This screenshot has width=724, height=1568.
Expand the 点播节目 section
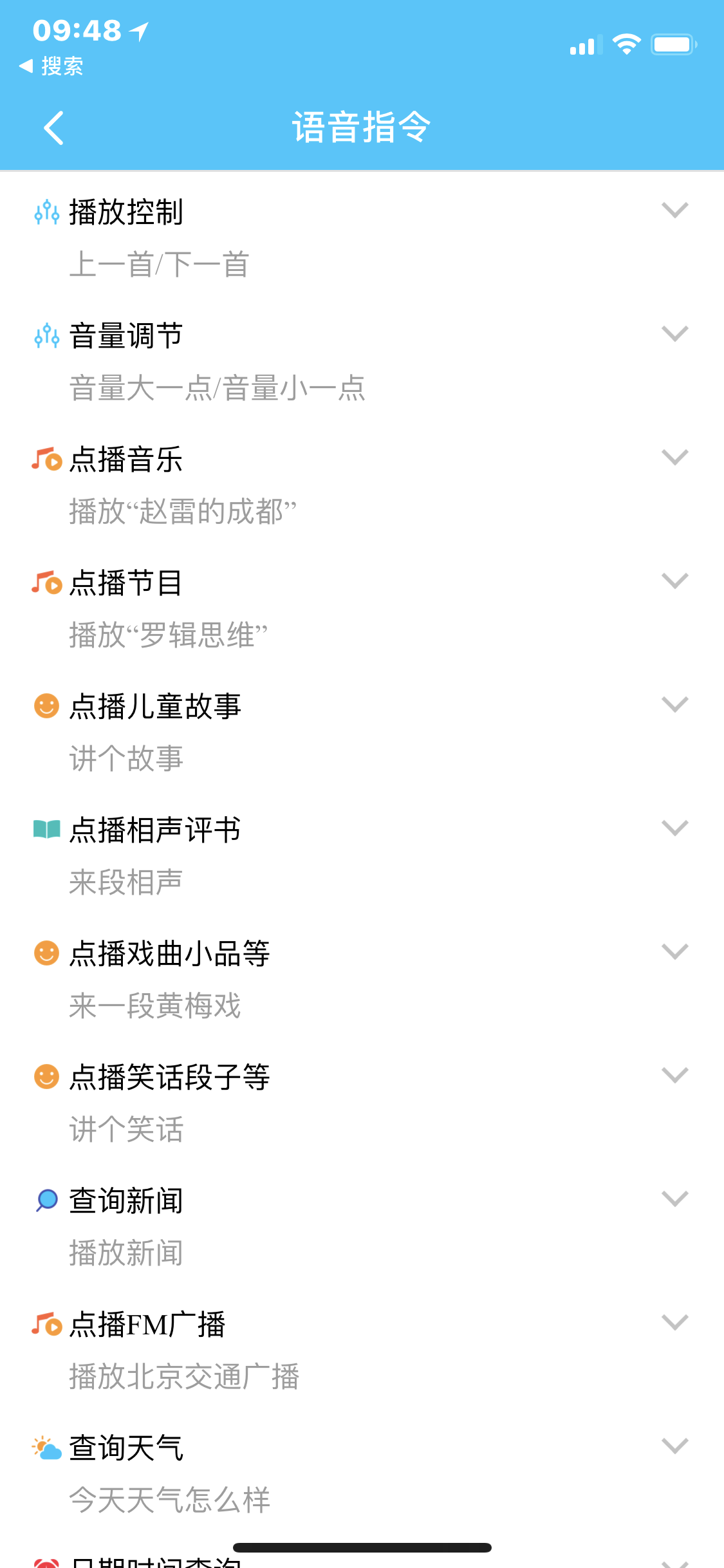674,581
